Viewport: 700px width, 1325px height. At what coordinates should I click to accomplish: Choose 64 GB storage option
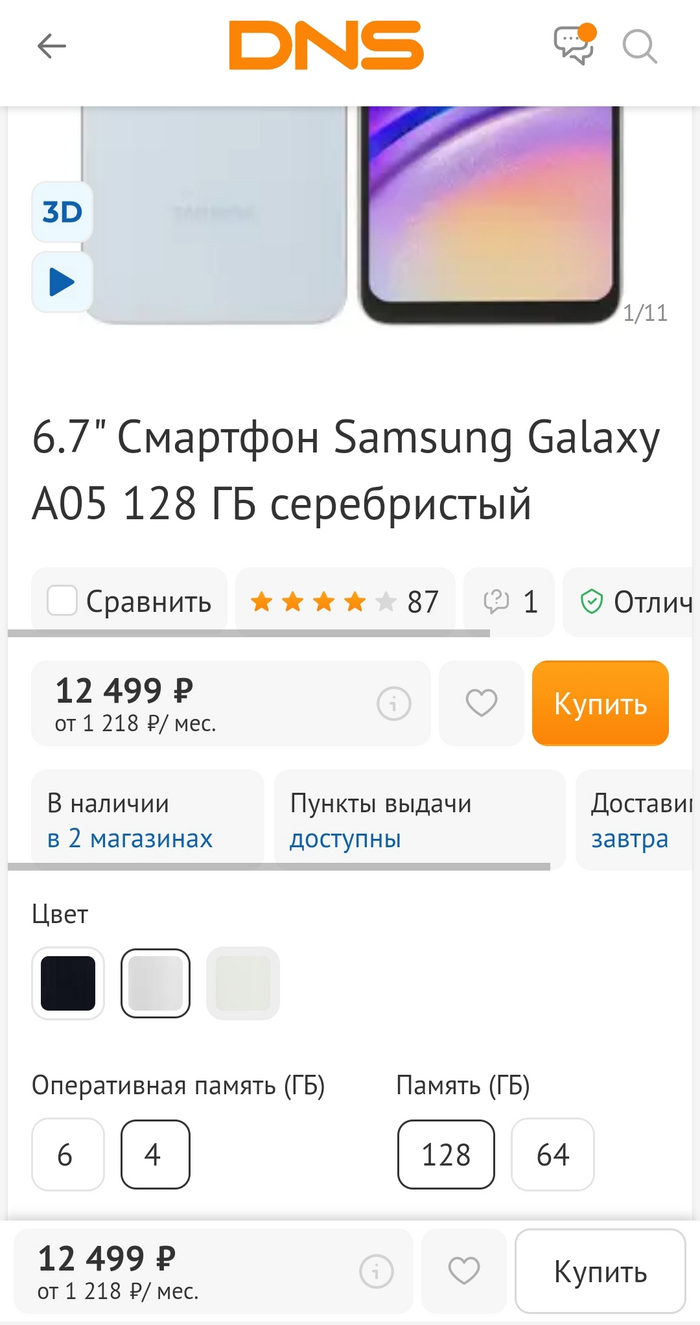pos(553,1154)
